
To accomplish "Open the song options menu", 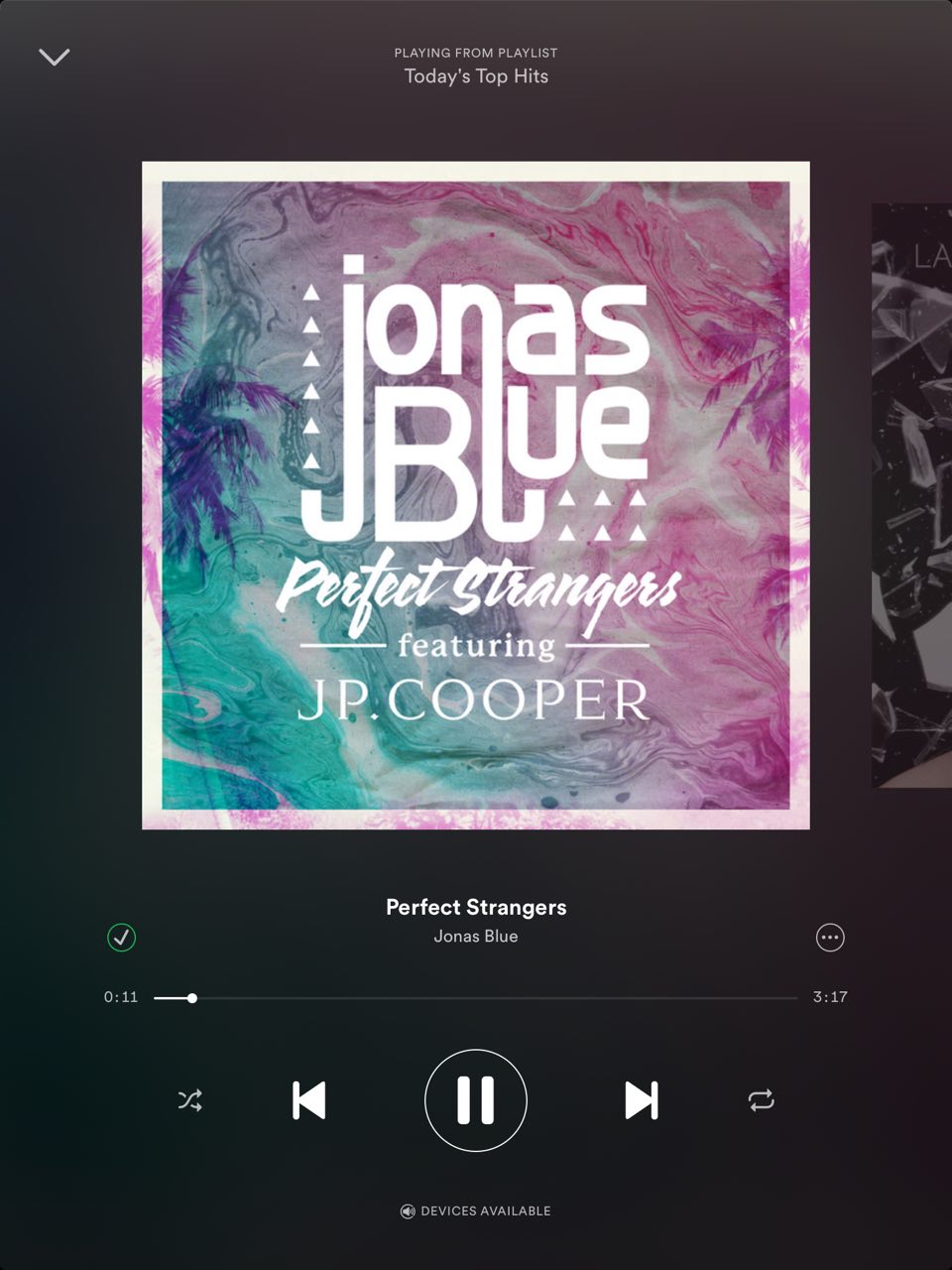I will pyautogui.click(x=830, y=937).
